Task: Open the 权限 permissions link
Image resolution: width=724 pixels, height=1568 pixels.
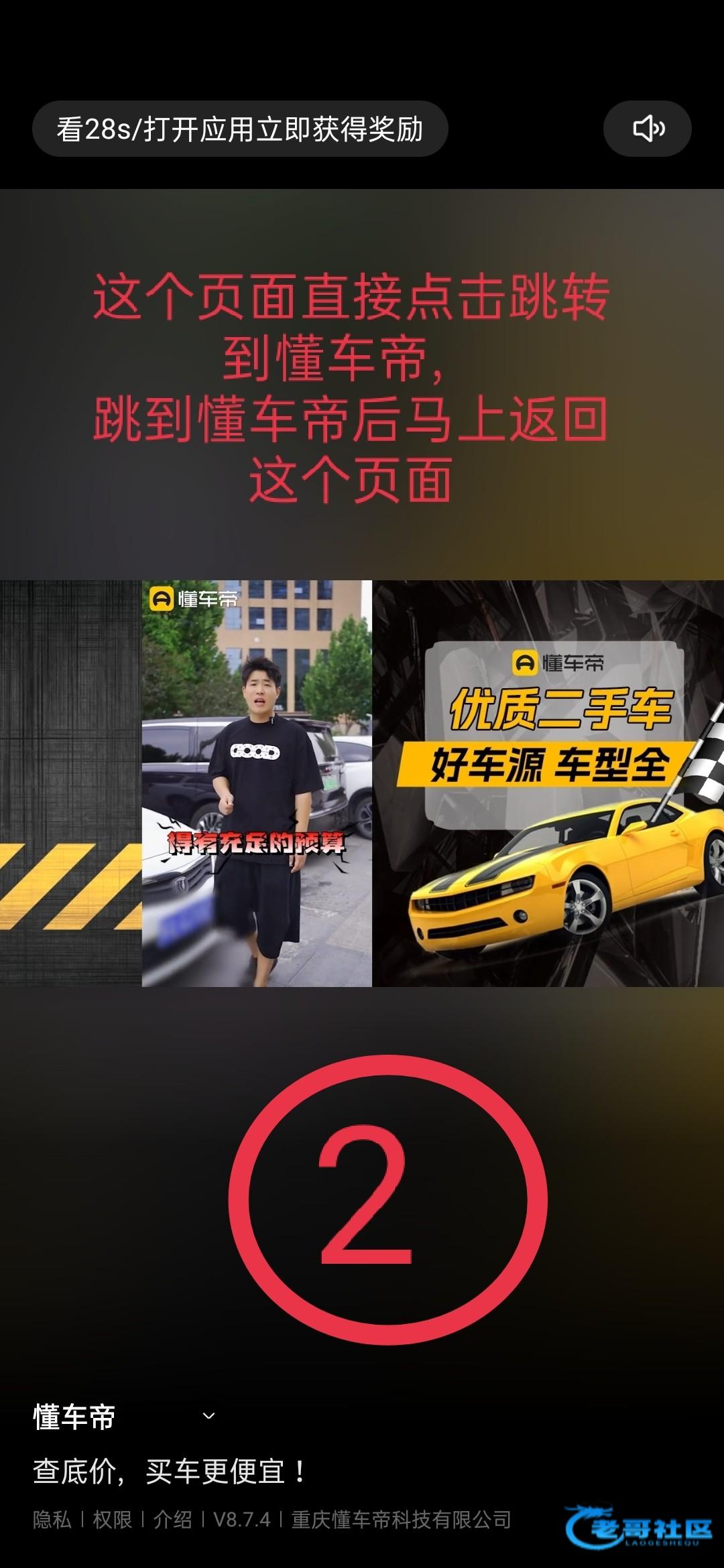Action: click(113, 1520)
